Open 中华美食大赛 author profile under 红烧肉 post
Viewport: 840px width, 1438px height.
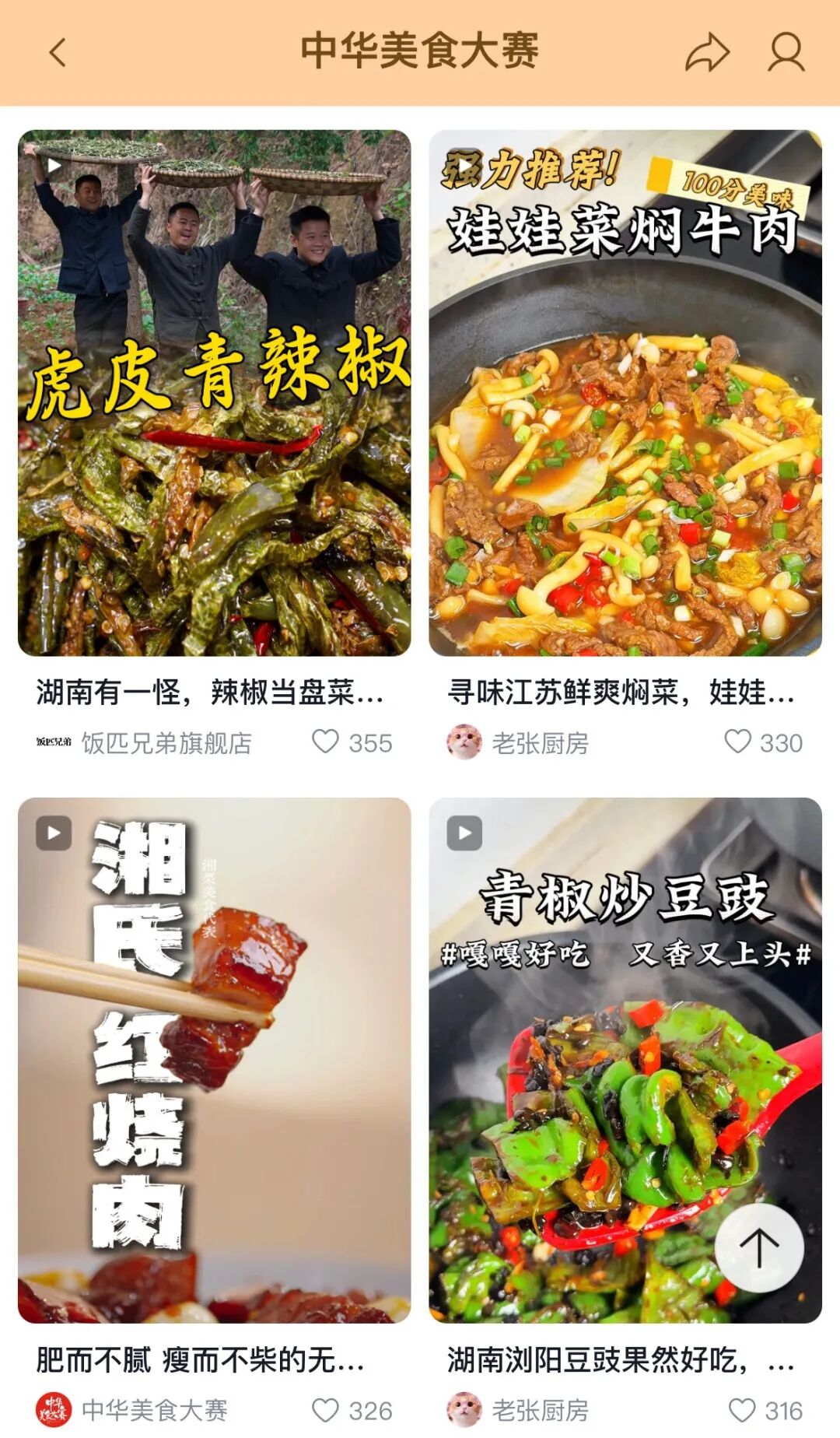tap(154, 1410)
